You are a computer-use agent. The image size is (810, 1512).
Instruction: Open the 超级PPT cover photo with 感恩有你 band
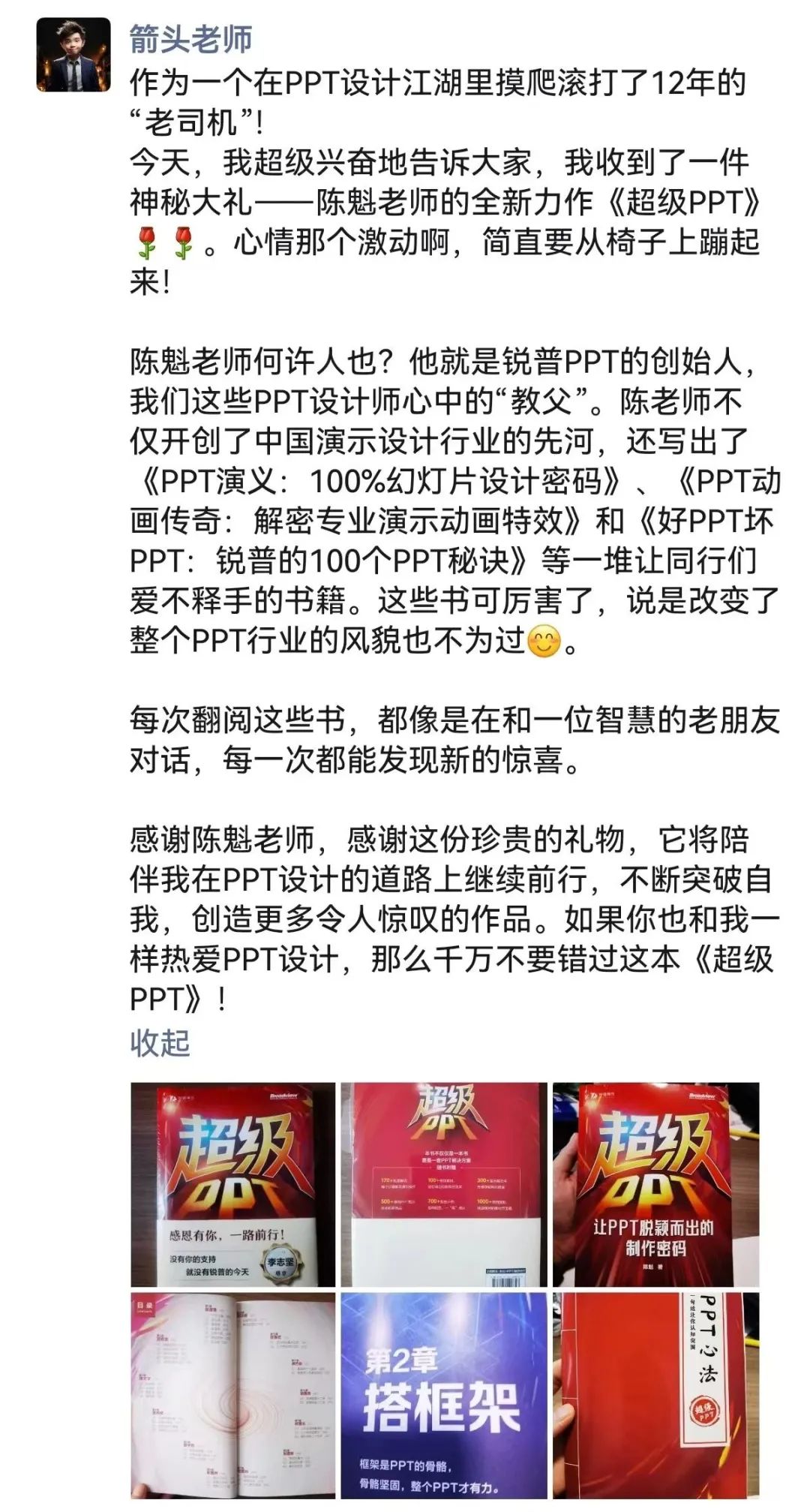pyautogui.click(x=233, y=1185)
